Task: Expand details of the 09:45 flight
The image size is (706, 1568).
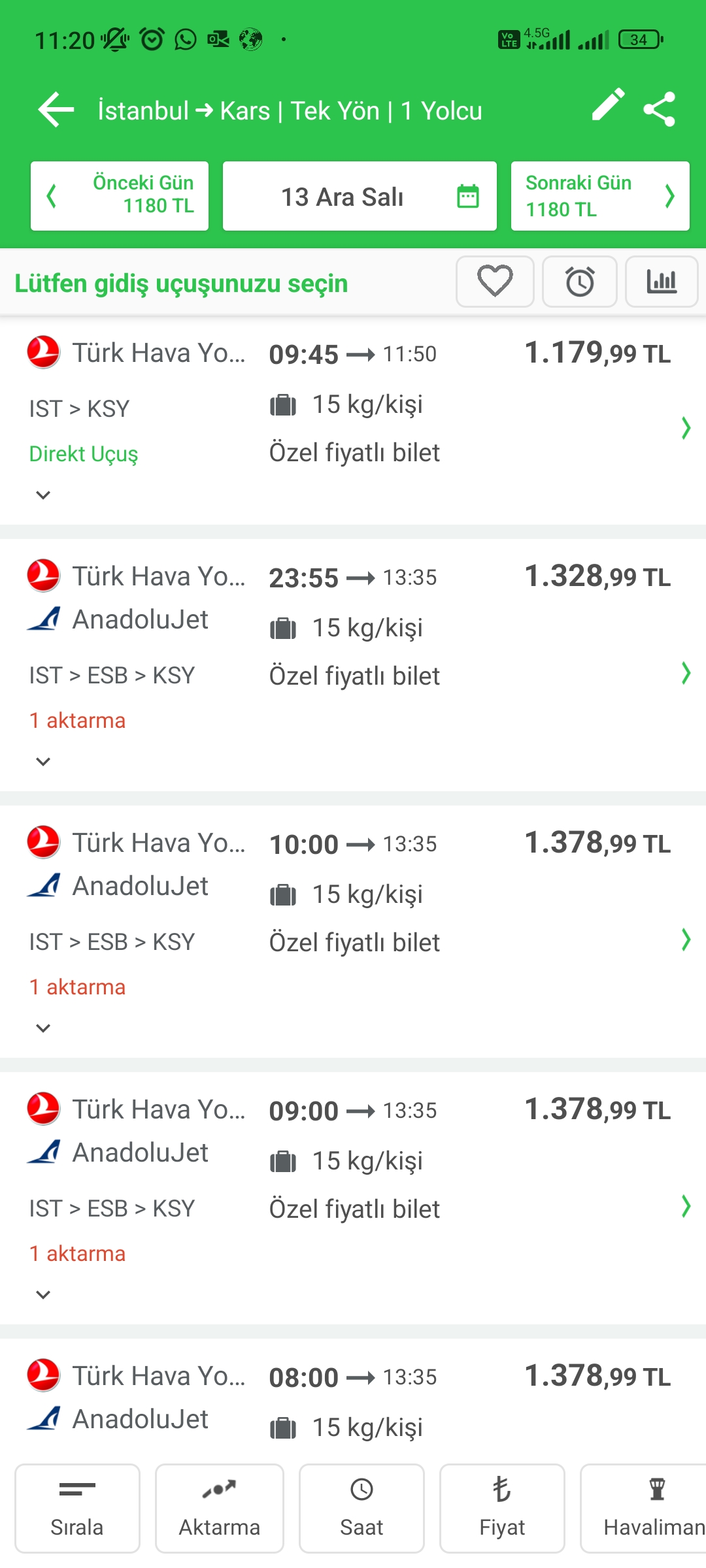Action: tap(43, 495)
